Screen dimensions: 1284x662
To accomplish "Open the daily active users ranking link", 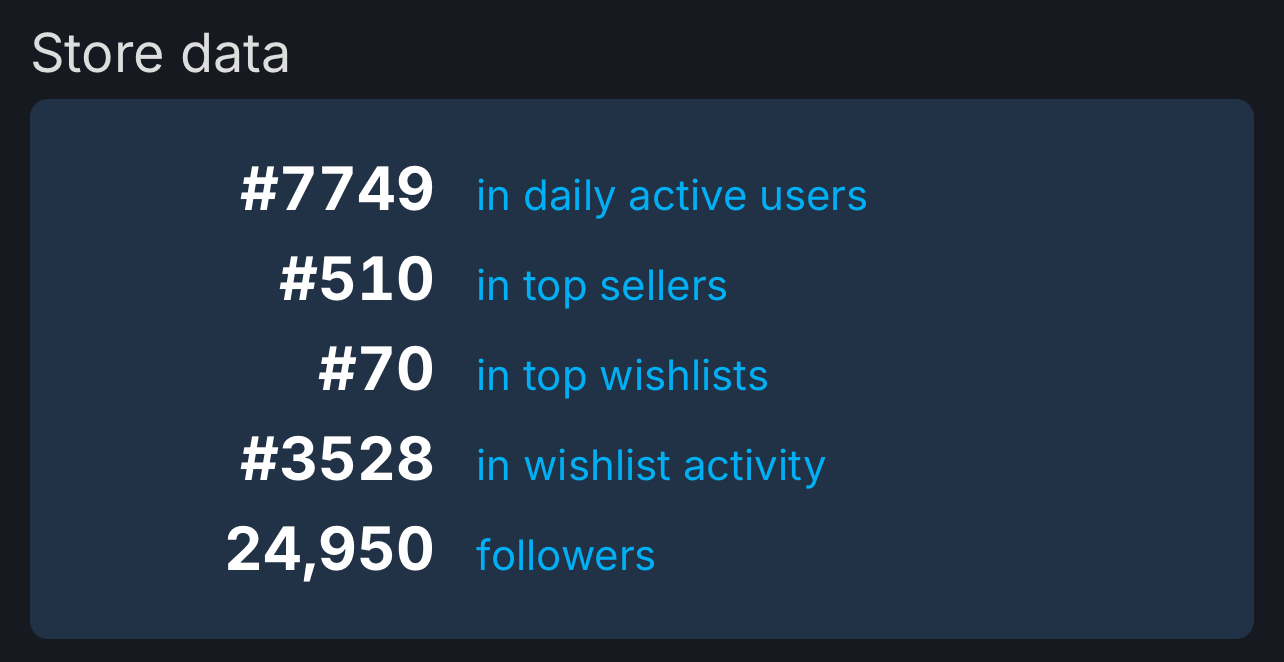I will (x=671, y=195).
